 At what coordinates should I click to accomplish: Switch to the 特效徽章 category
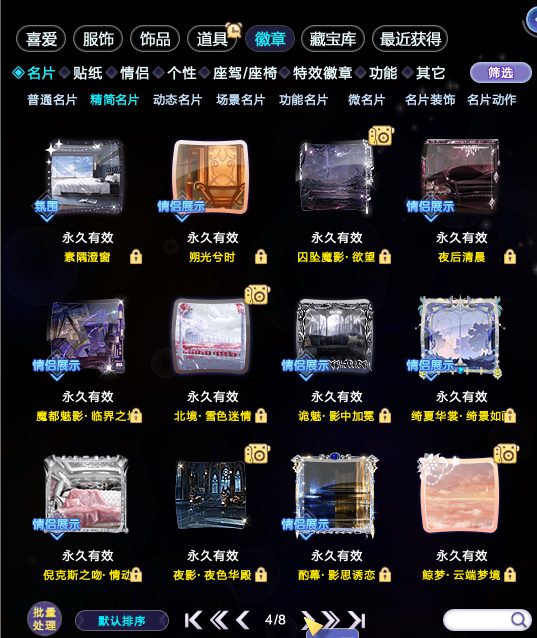pos(322,73)
